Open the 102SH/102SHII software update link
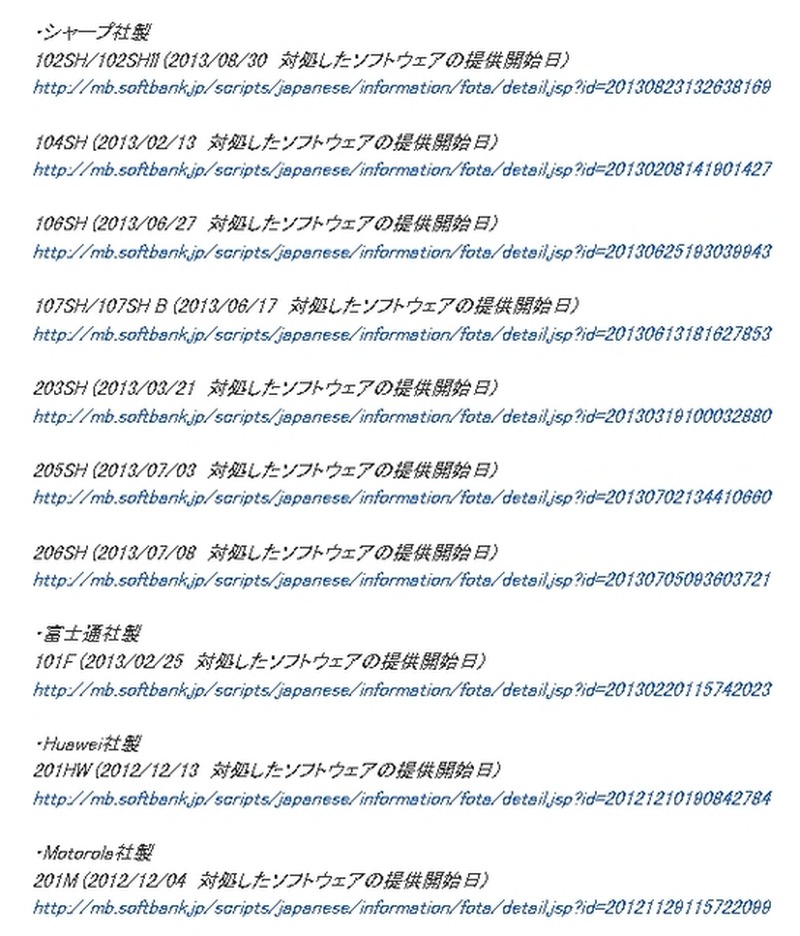Image resolution: width=800 pixels, height=936 pixels. tap(401, 87)
